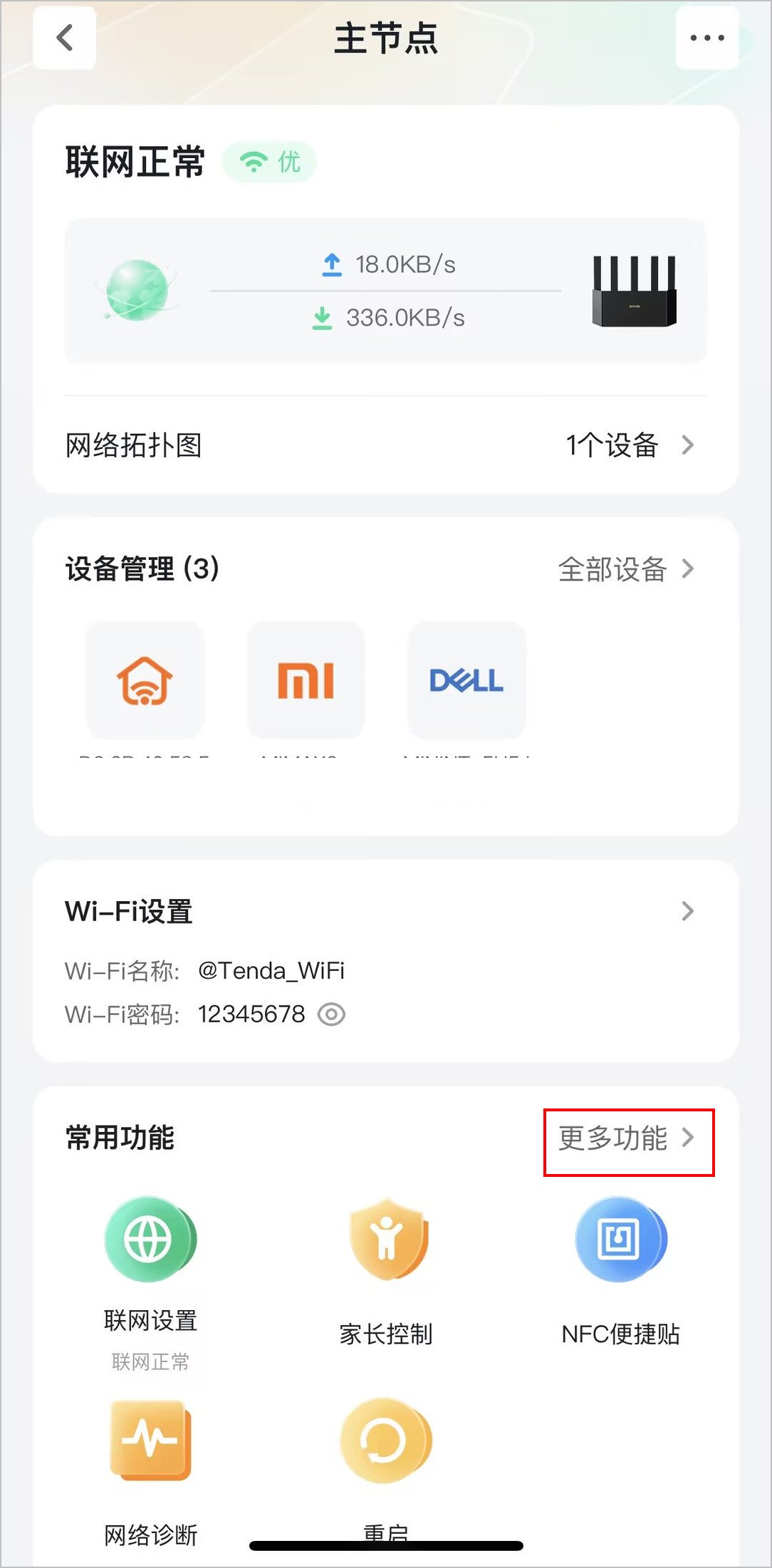Open 联网设置

click(150, 1261)
